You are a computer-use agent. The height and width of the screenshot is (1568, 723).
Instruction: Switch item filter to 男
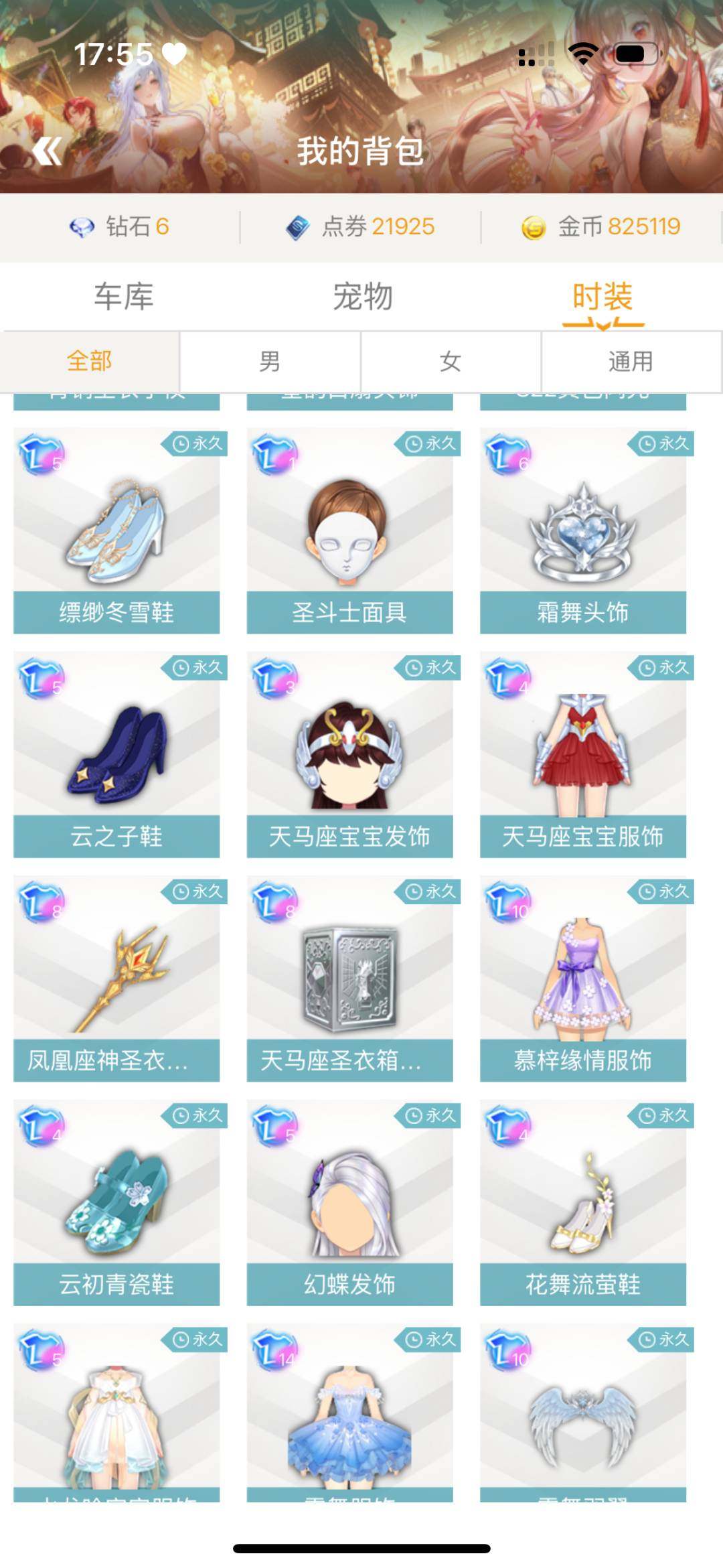(x=270, y=360)
